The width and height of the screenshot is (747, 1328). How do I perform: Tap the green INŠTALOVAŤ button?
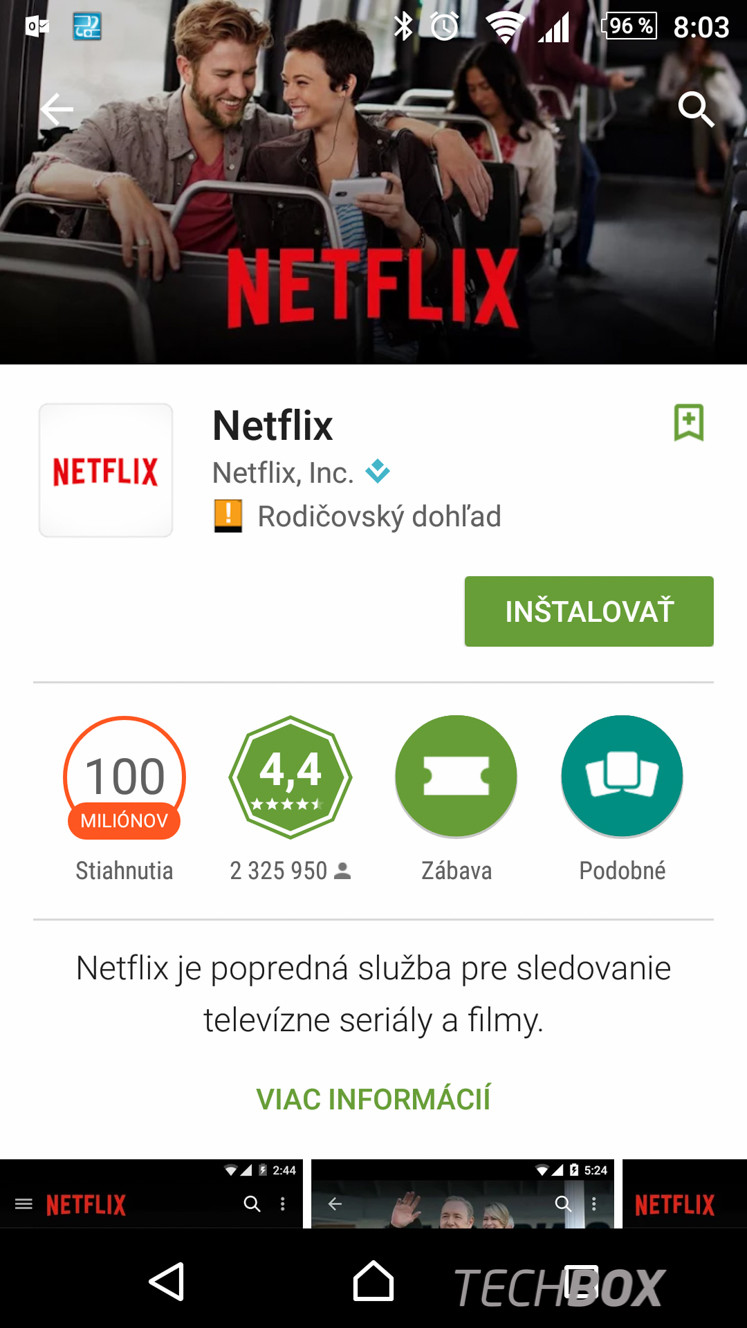click(589, 611)
